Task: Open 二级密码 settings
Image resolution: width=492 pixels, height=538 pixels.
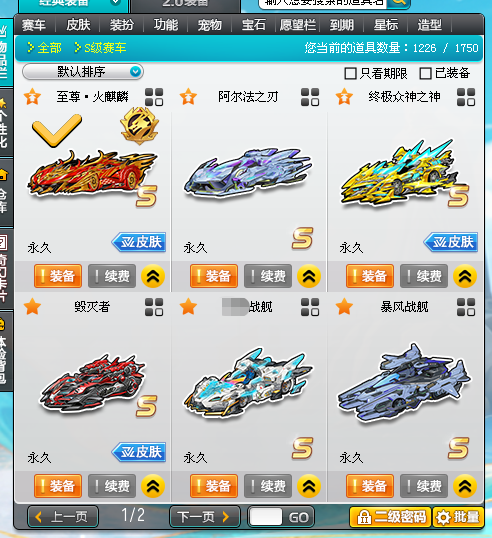Action: 390,517
